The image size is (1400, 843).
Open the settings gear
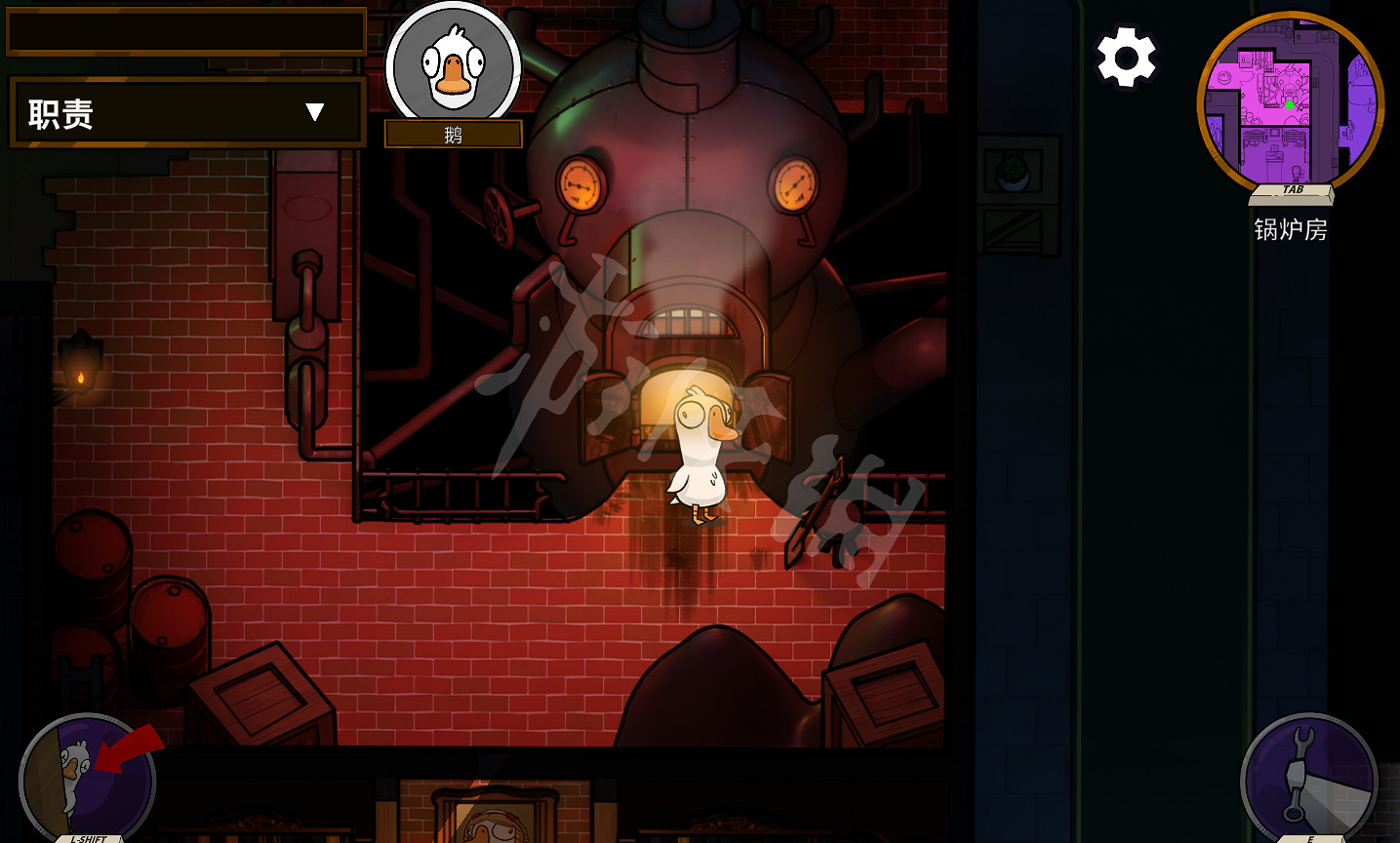1126,58
